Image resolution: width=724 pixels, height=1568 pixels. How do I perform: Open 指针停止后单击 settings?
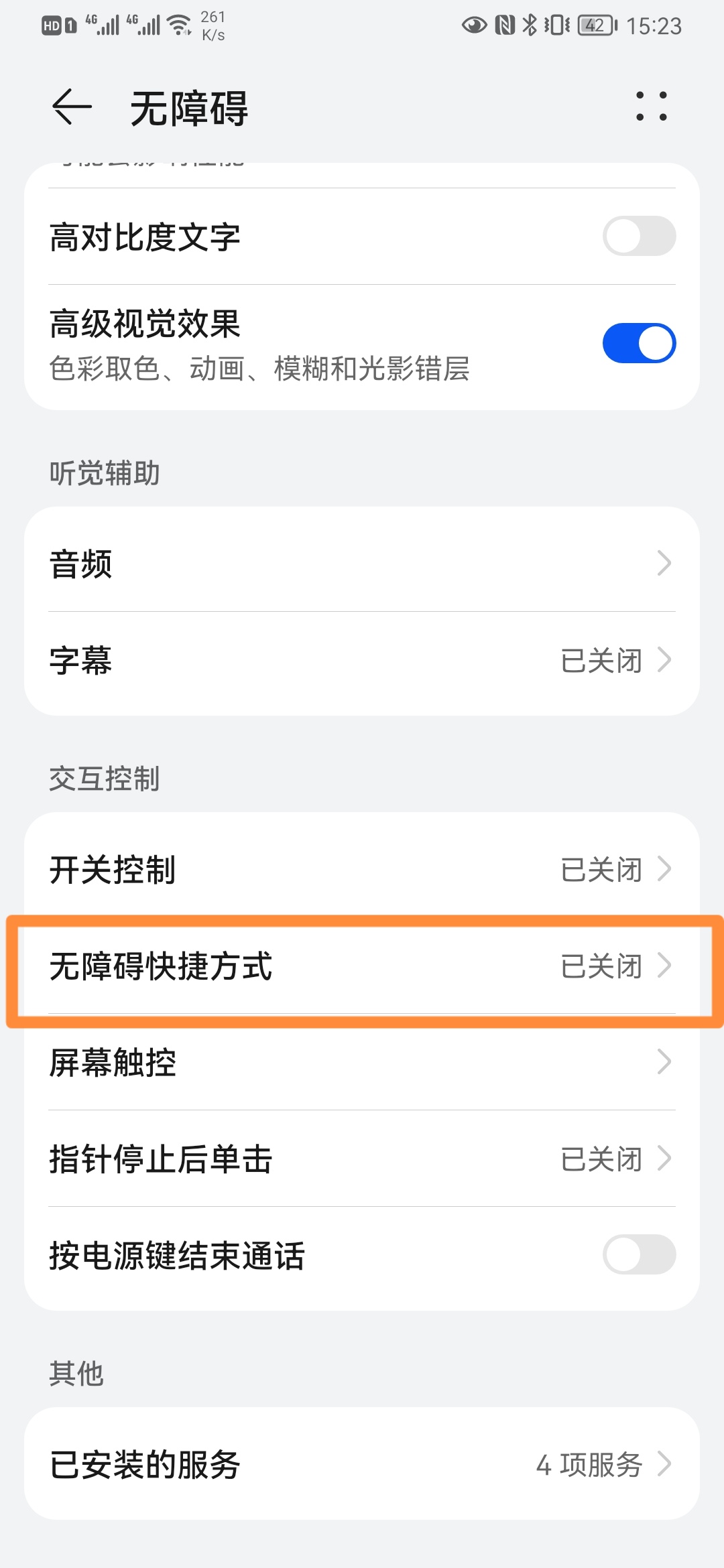pyautogui.click(x=362, y=1159)
